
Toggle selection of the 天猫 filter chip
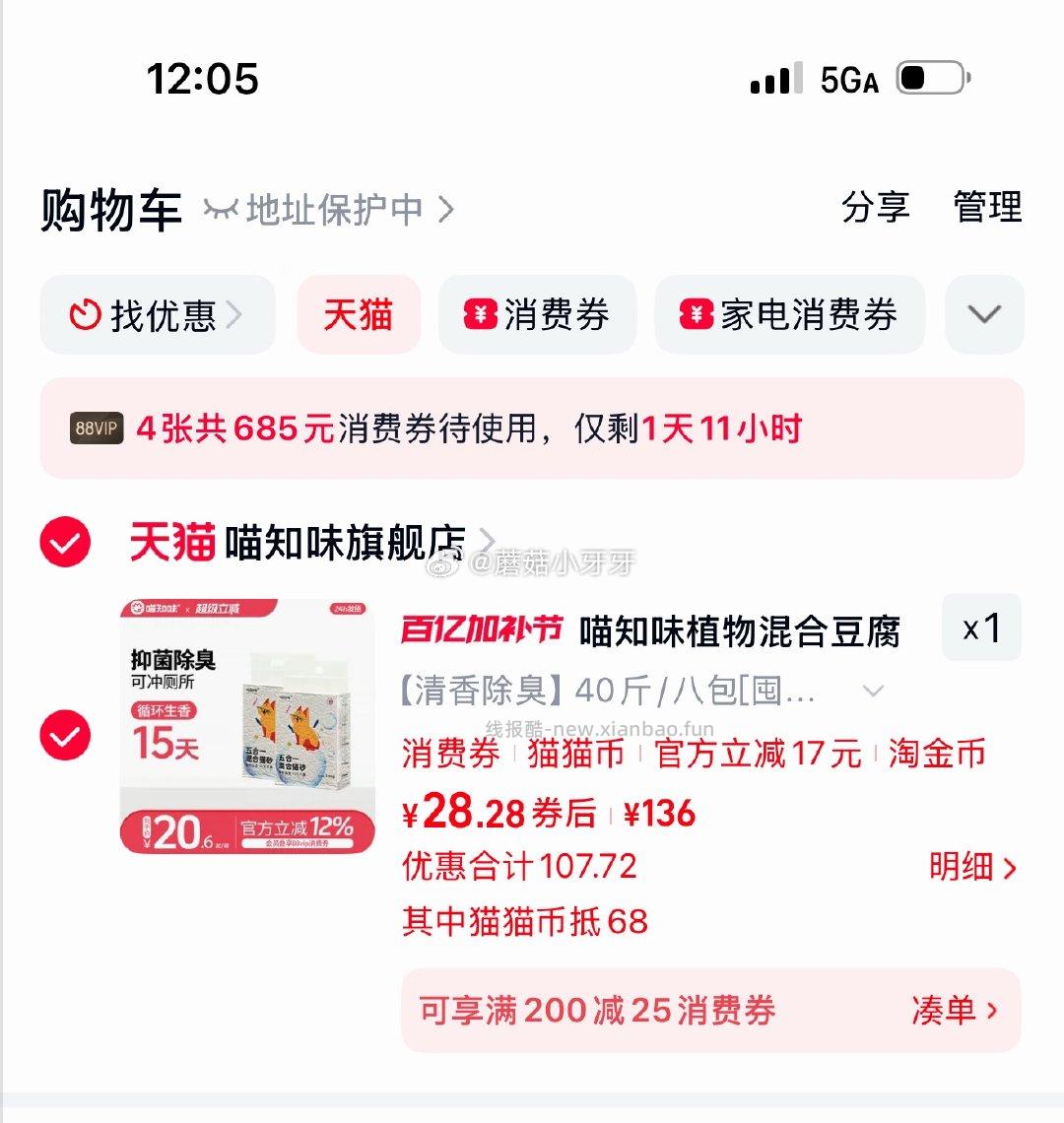(358, 315)
